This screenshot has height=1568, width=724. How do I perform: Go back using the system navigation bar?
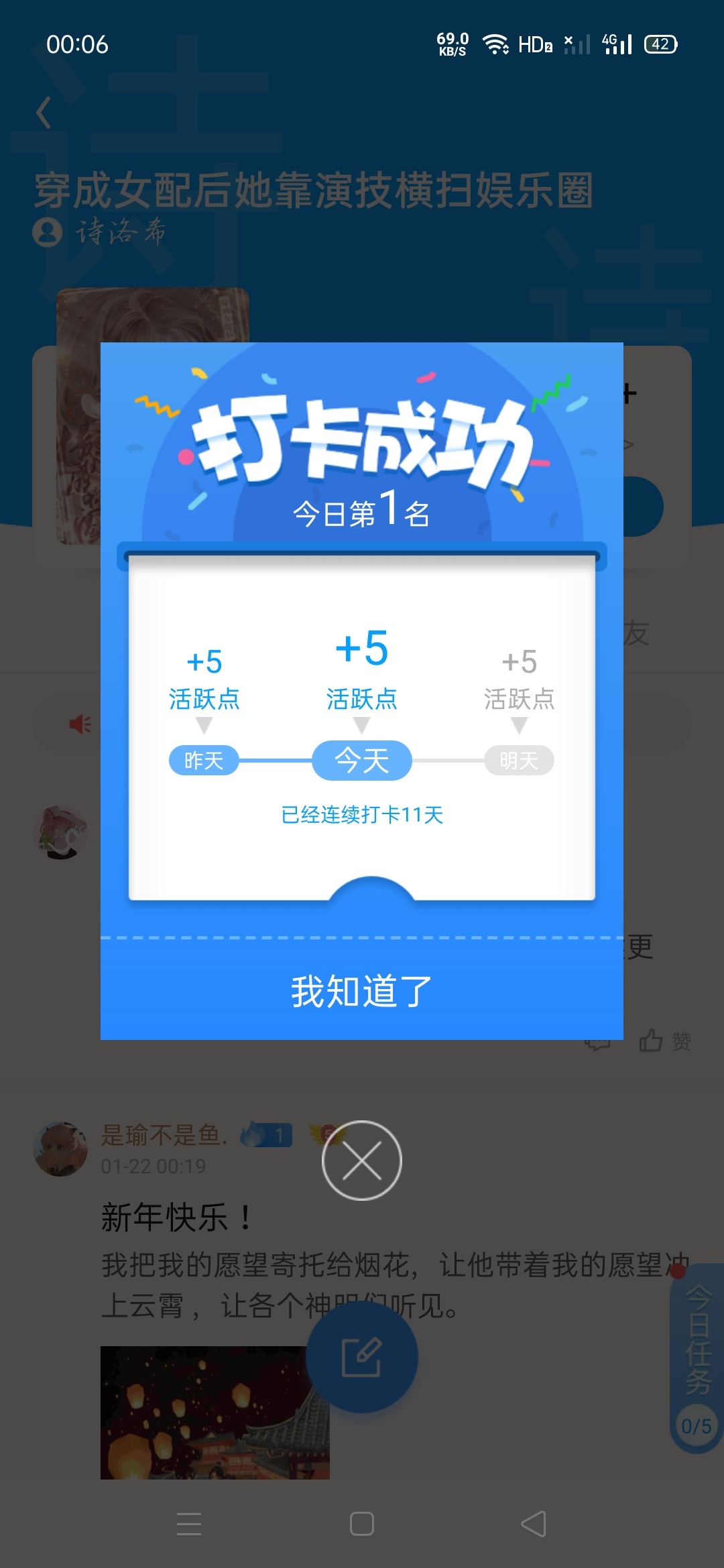click(x=534, y=1524)
